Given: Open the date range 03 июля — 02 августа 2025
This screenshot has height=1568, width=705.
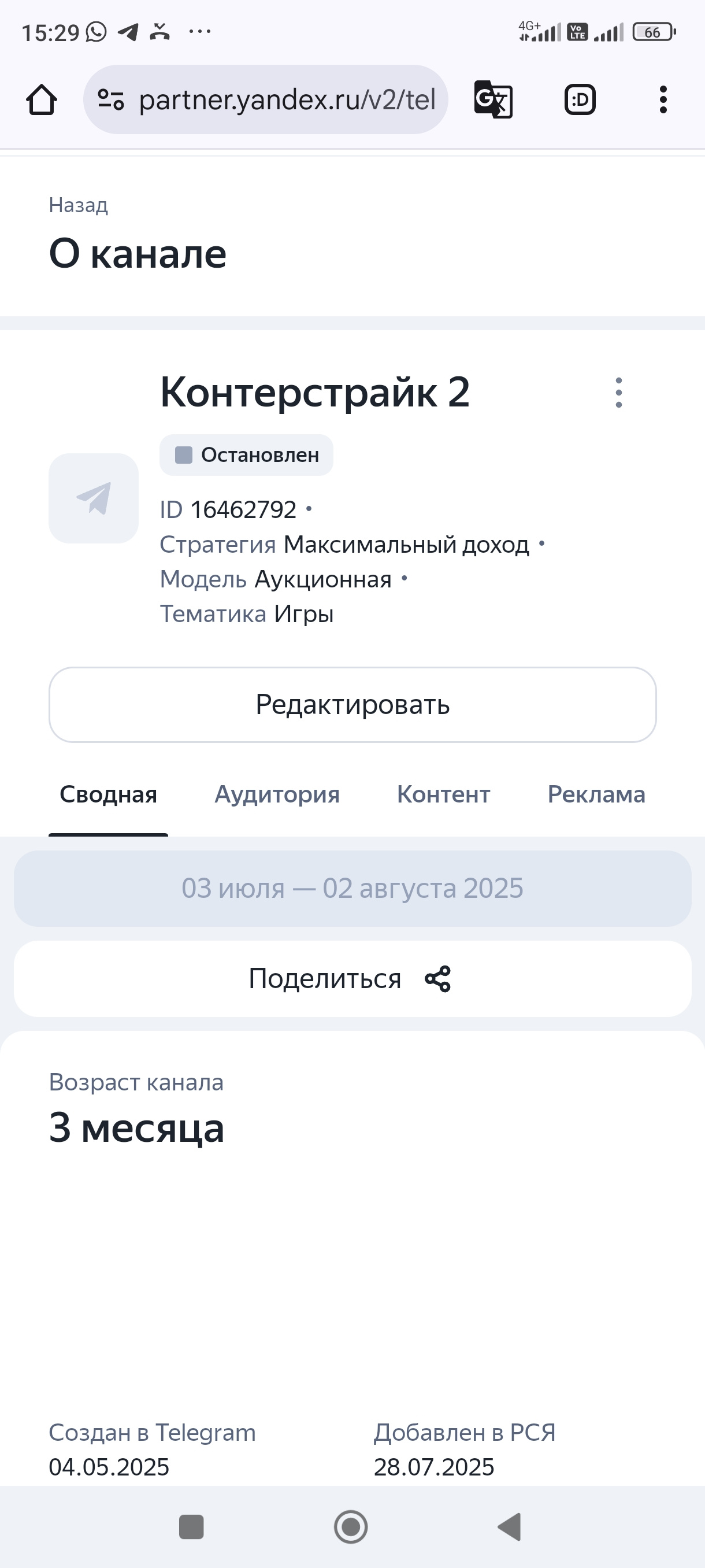Looking at the screenshot, I should pos(352,889).
